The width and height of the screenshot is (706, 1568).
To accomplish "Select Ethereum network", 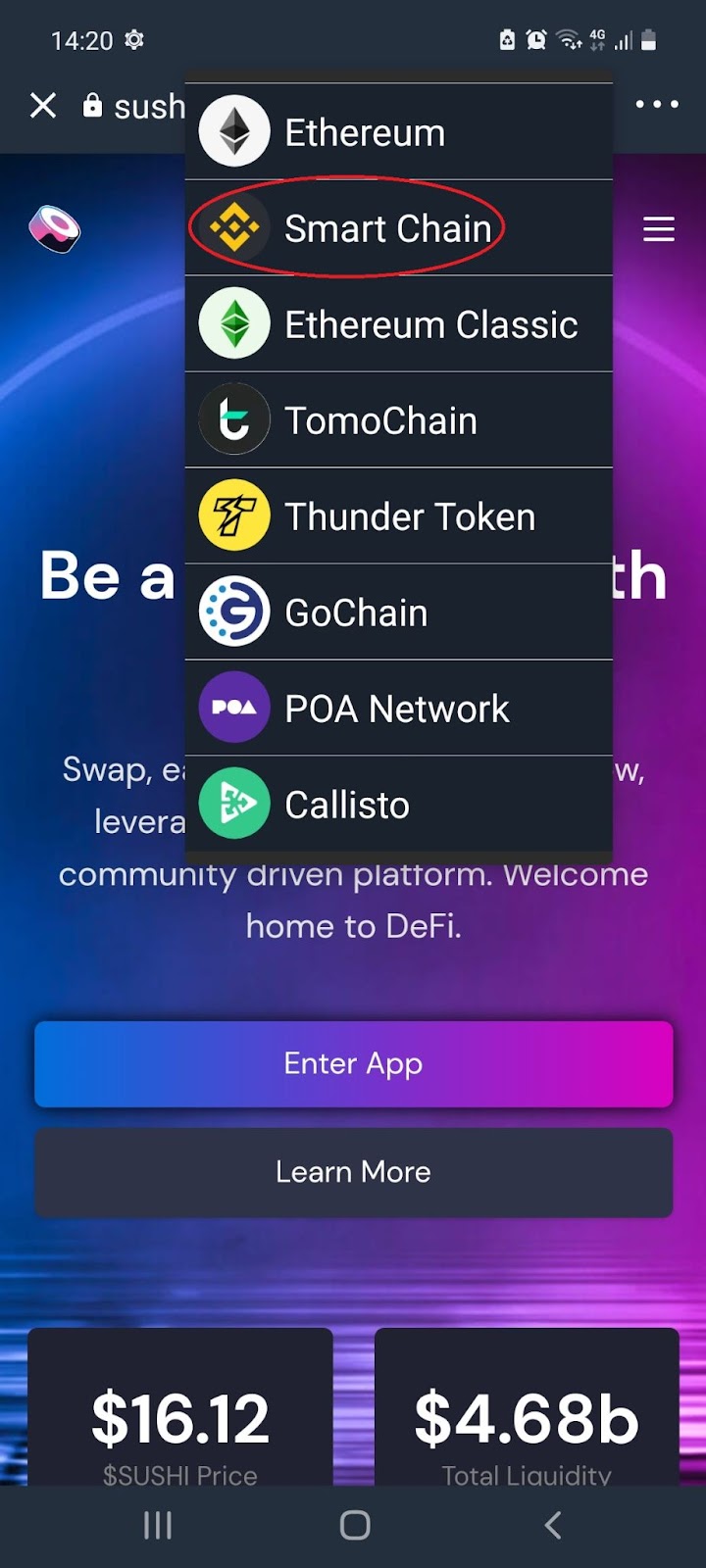I will tap(398, 132).
